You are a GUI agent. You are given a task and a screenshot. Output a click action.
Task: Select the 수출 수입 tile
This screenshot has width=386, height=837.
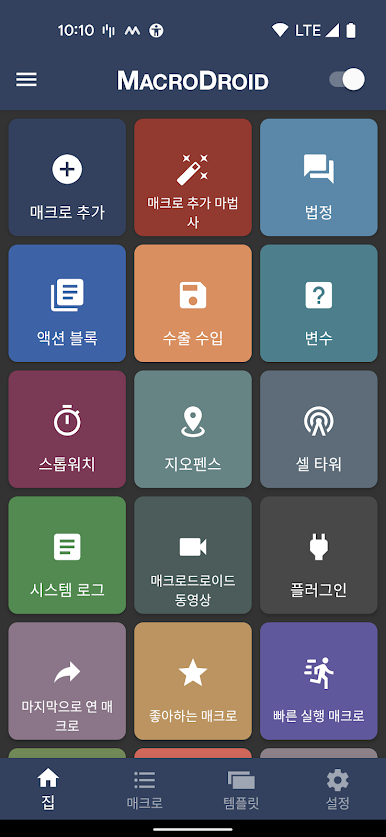click(x=193, y=303)
